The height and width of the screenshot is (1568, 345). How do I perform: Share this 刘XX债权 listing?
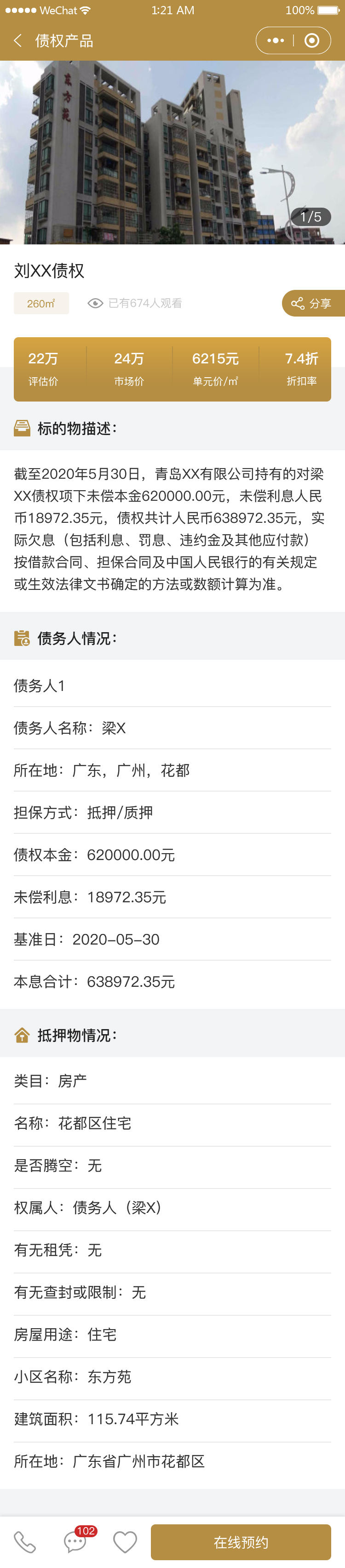(x=311, y=303)
